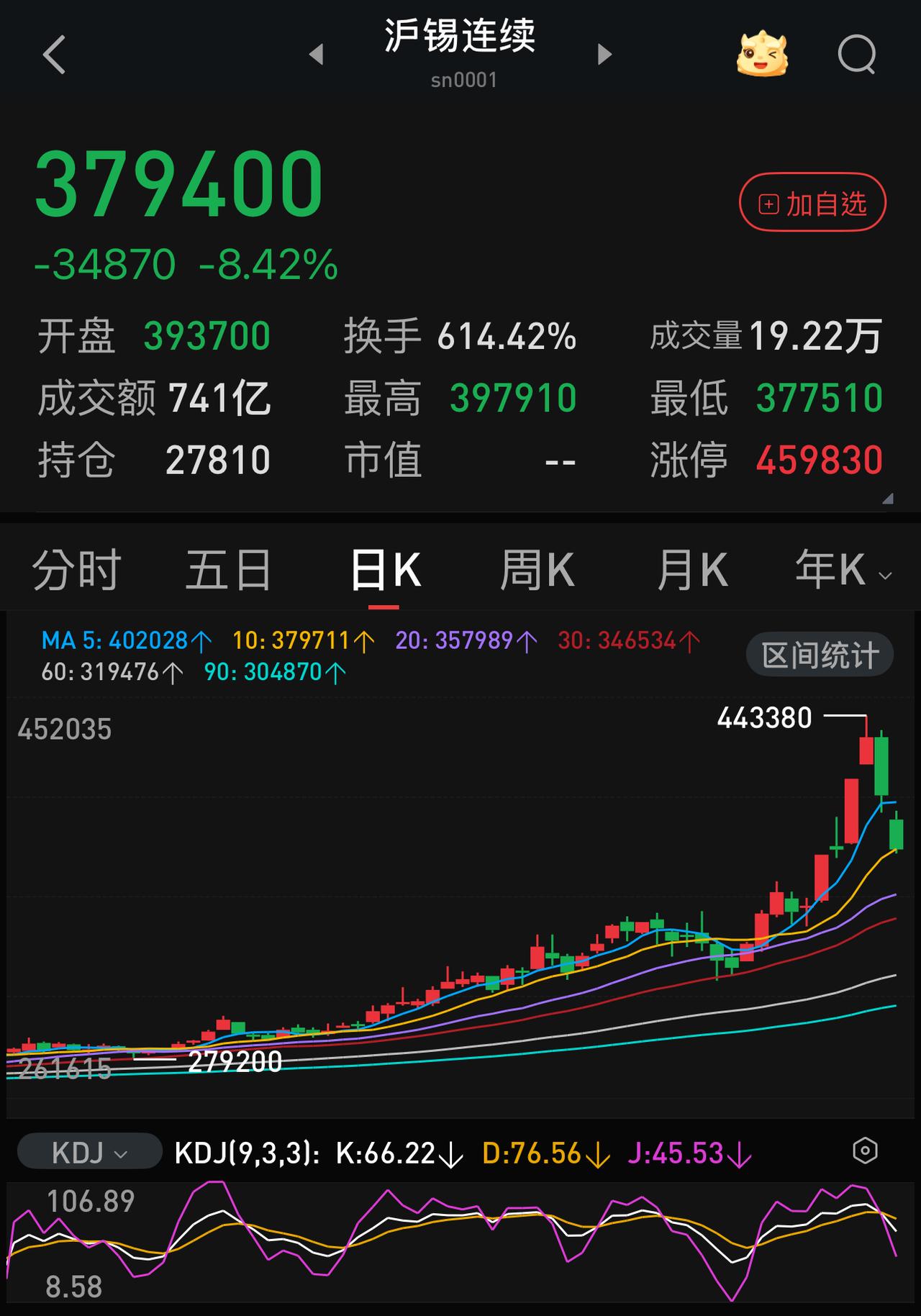
Task: Open search with the magnifier icon
Action: point(856,55)
